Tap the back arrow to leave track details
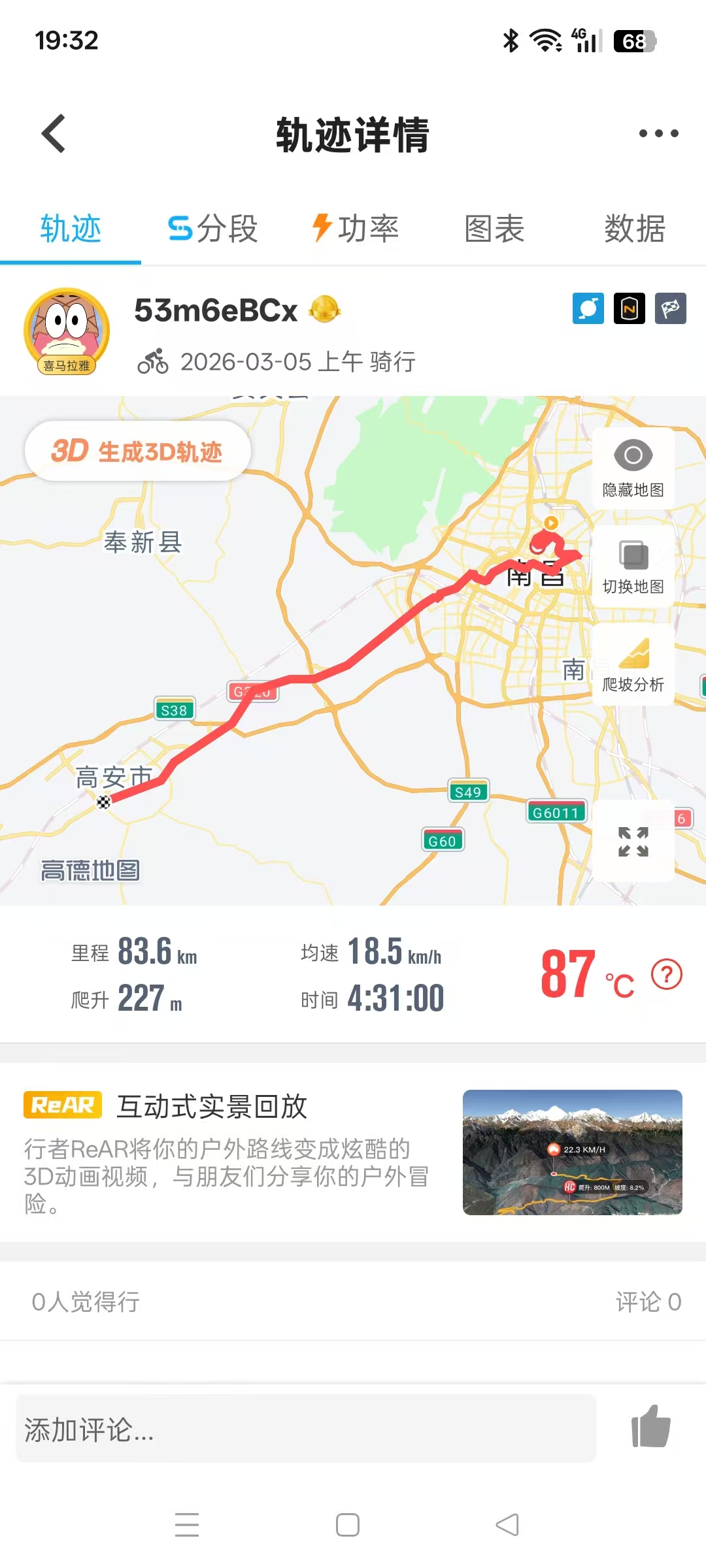706x1568 pixels. pyautogui.click(x=52, y=133)
